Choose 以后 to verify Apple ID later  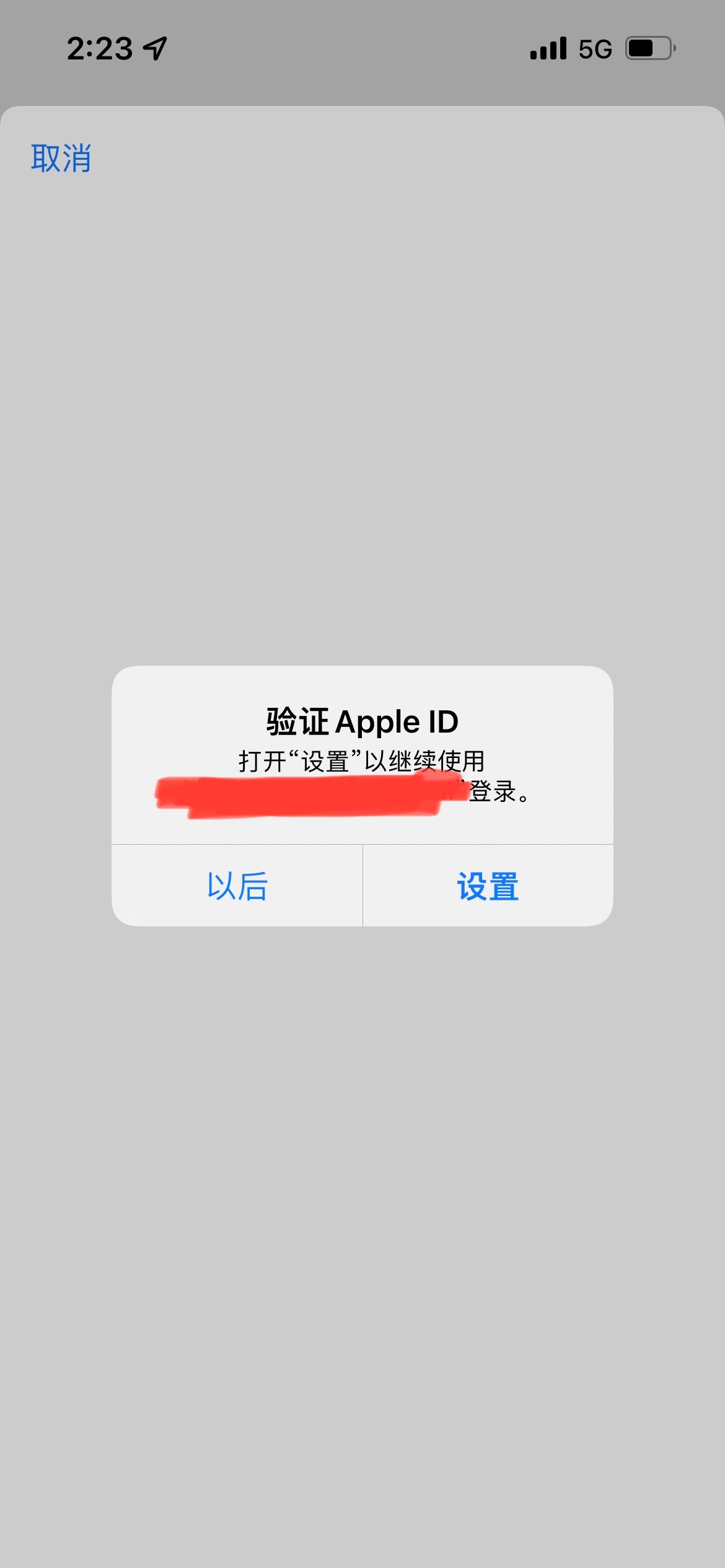237,886
